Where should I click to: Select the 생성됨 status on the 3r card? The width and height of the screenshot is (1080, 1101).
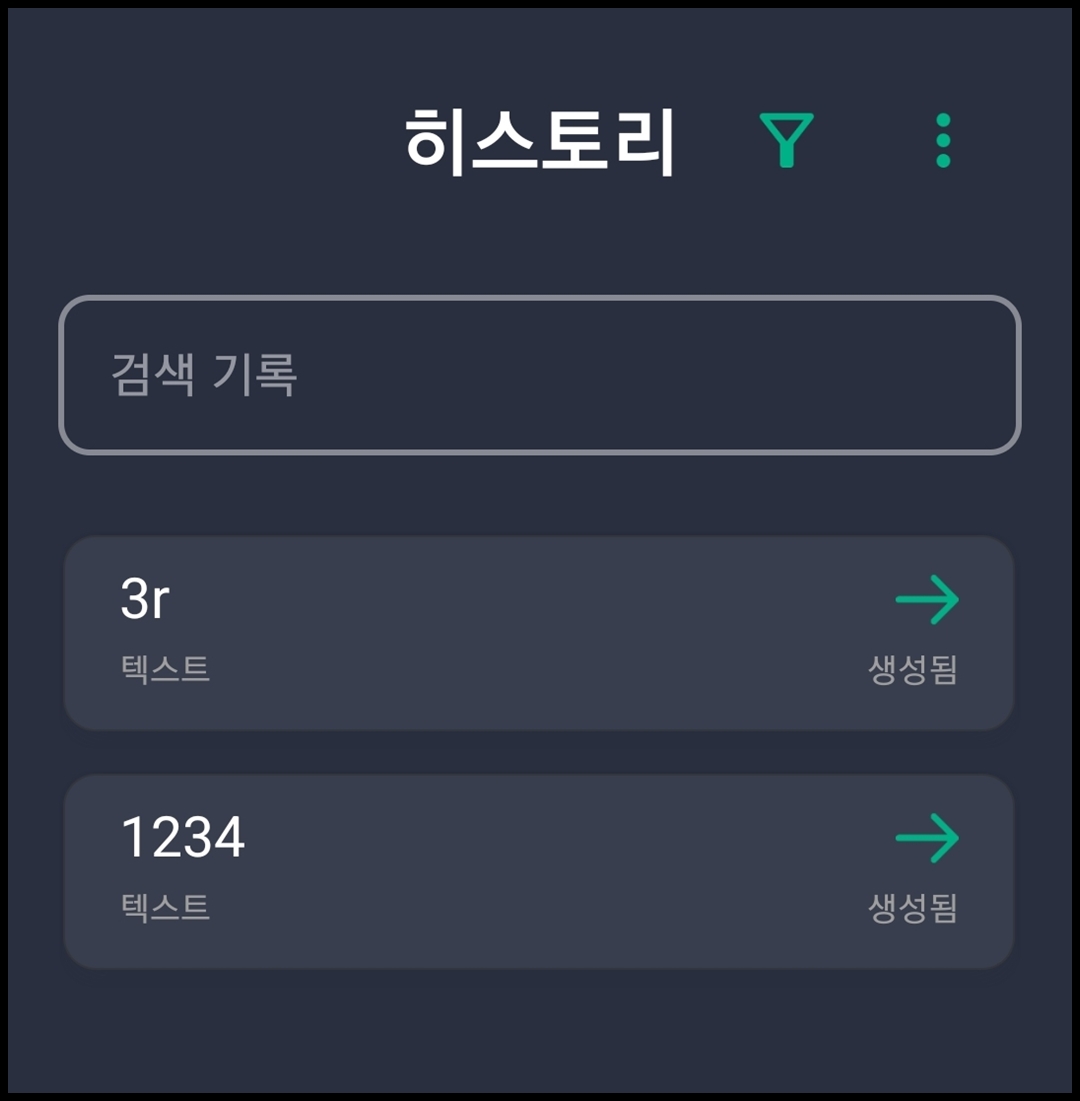[913, 671]
